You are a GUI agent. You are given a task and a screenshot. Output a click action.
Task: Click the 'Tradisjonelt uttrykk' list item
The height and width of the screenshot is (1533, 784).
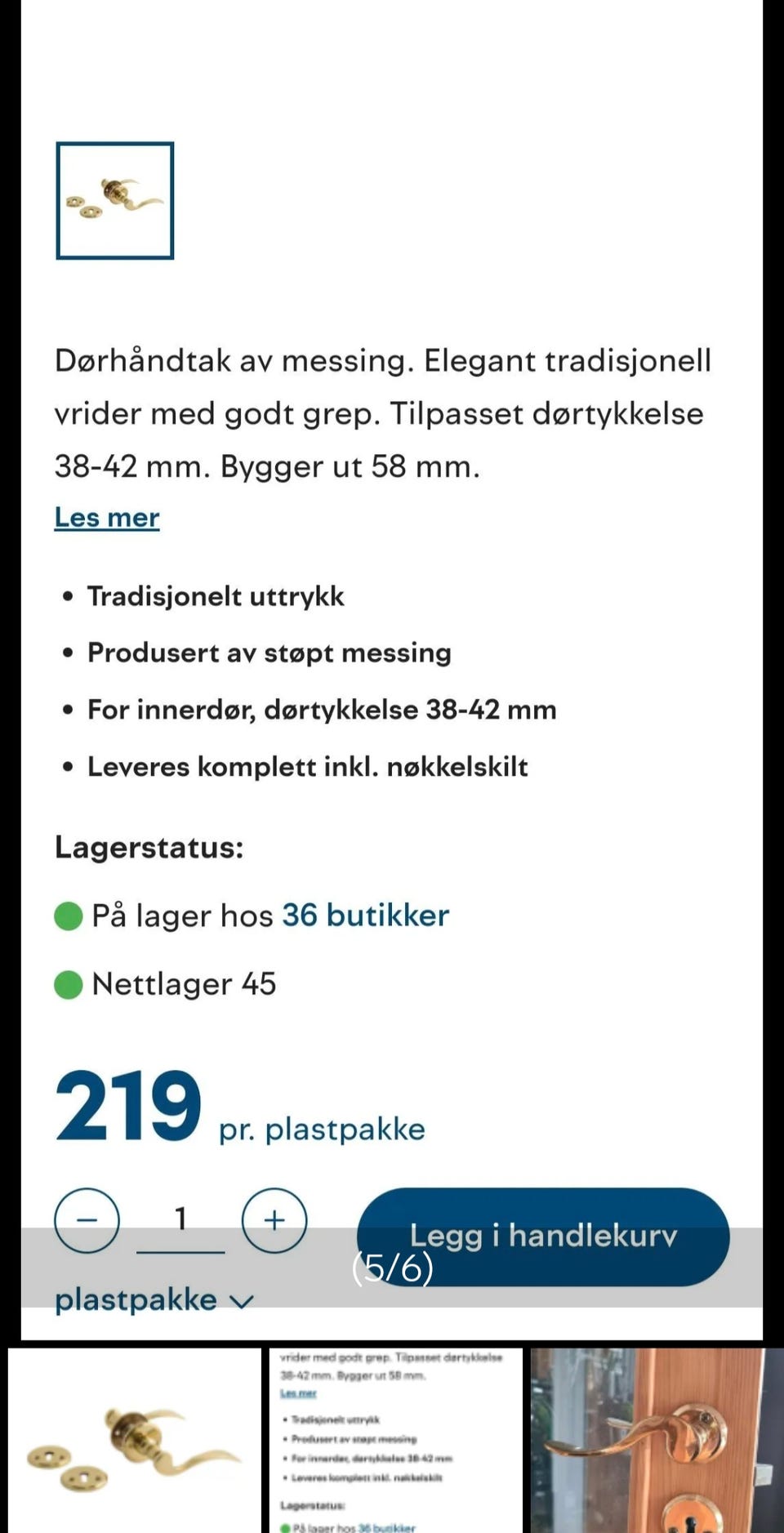point(215,596)
